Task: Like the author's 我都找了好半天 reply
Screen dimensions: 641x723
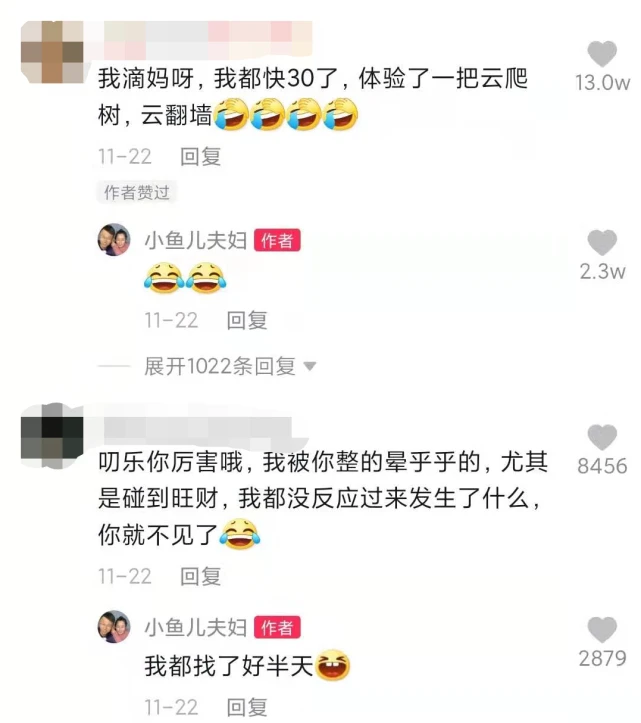Action: [x=601, y=630]
